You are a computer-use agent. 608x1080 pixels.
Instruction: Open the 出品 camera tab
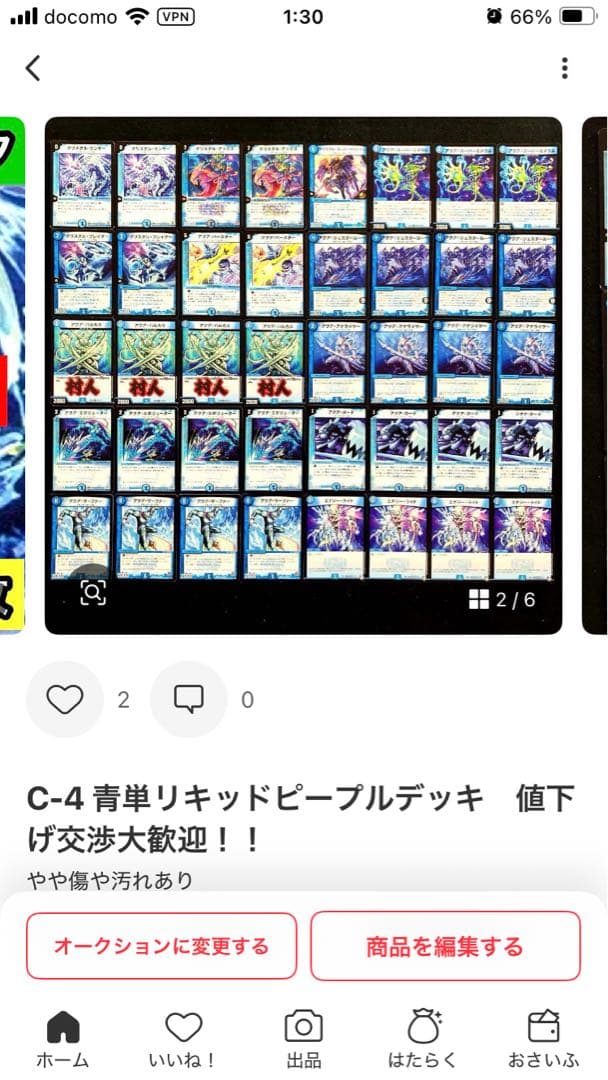(304, 1039)
